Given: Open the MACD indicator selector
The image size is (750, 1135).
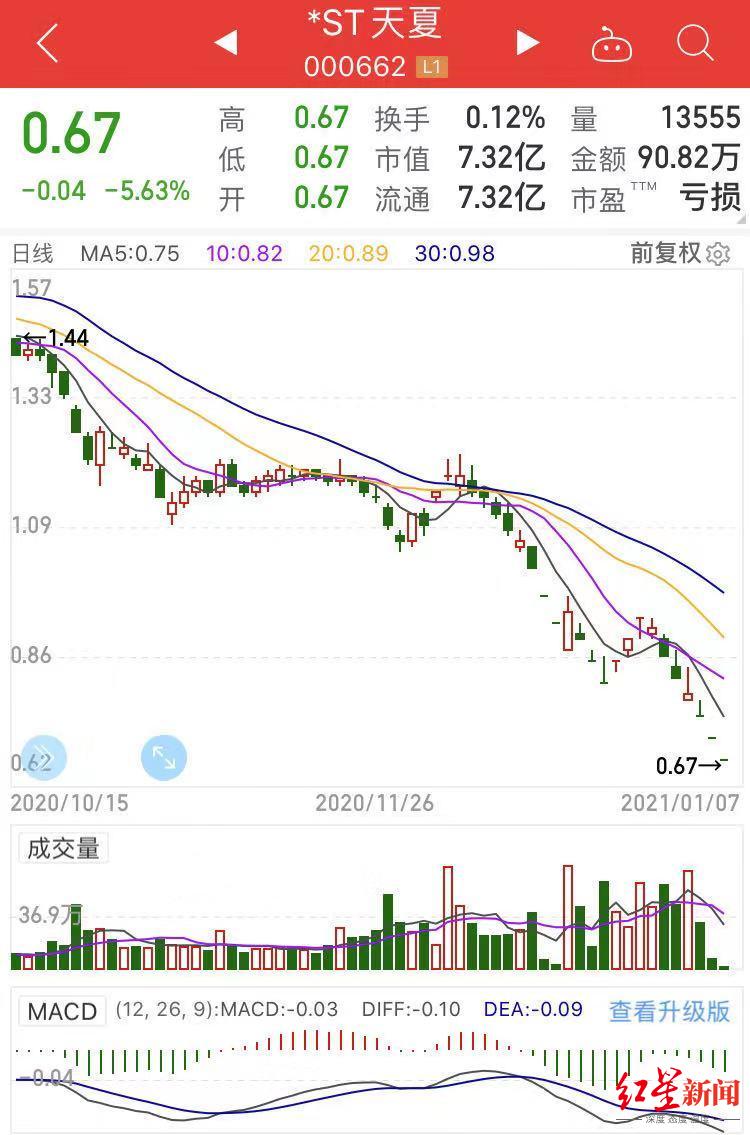Looking at the screenshot, I should tap(62, 1011).
